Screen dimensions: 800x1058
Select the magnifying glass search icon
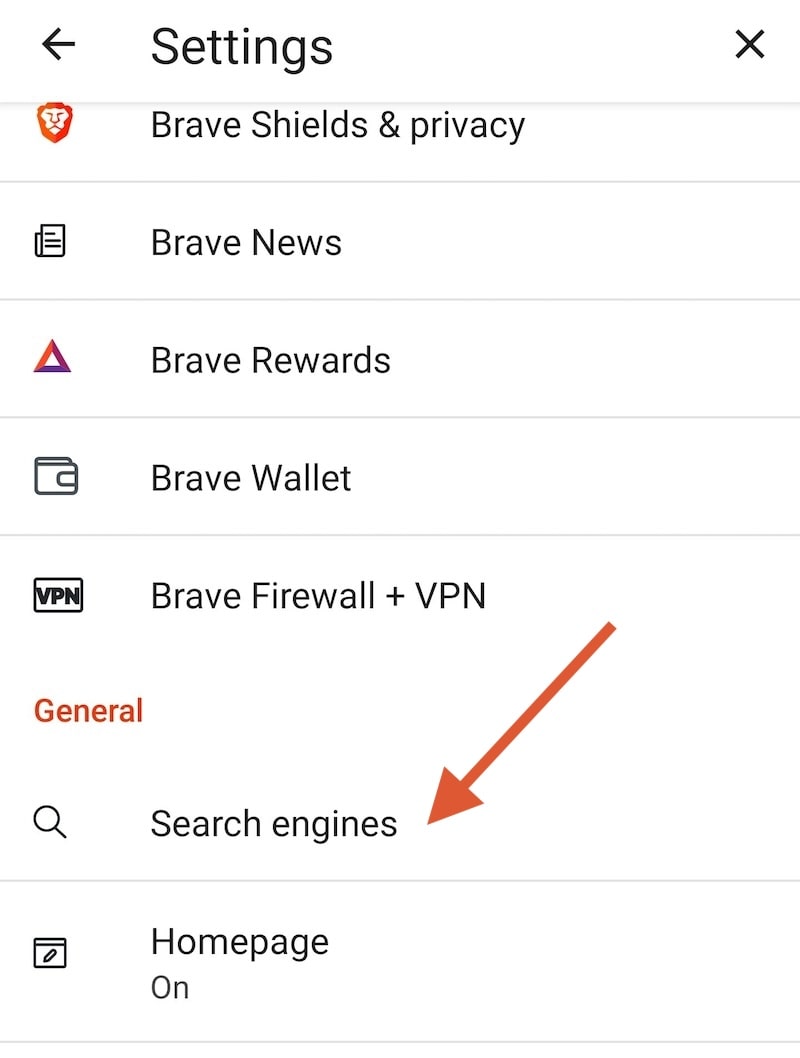(48, 823)
